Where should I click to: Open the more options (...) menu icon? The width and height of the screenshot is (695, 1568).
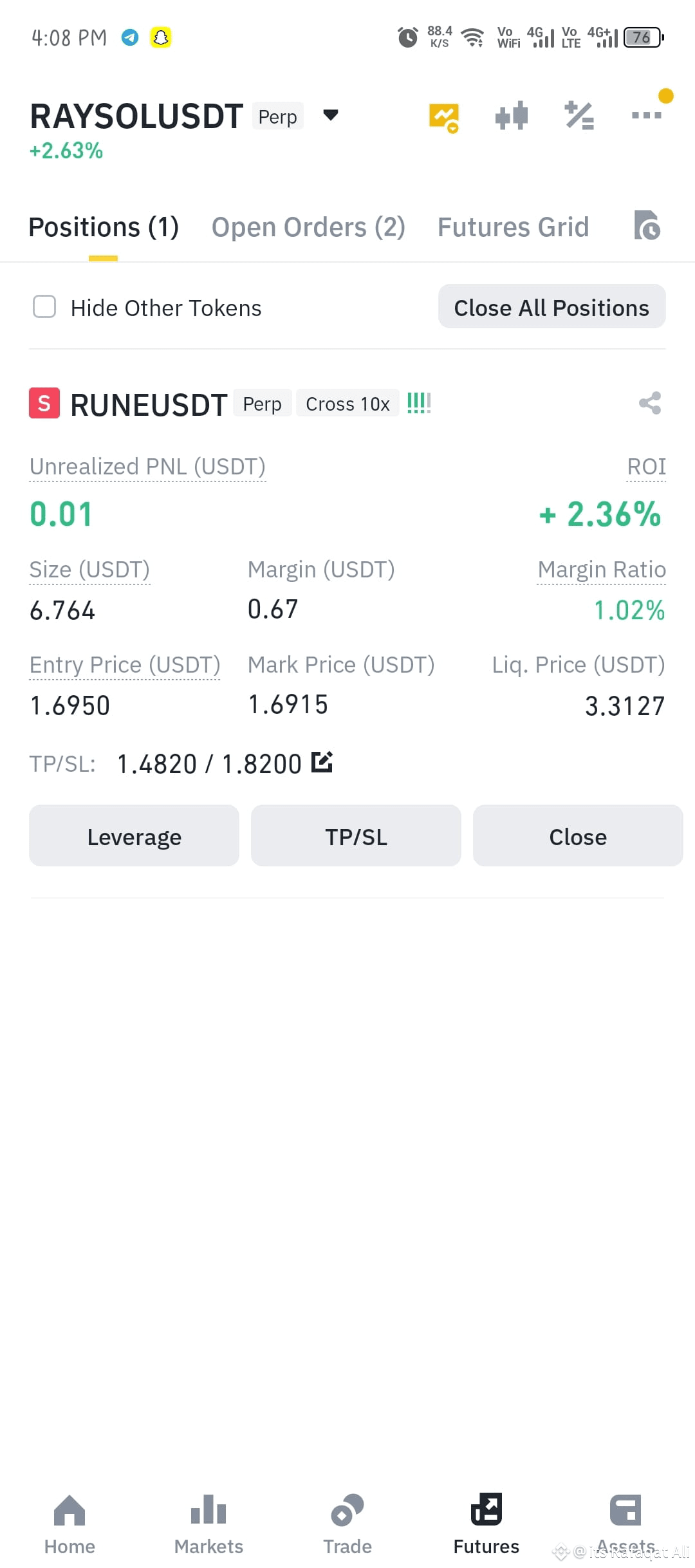[645, 116]
